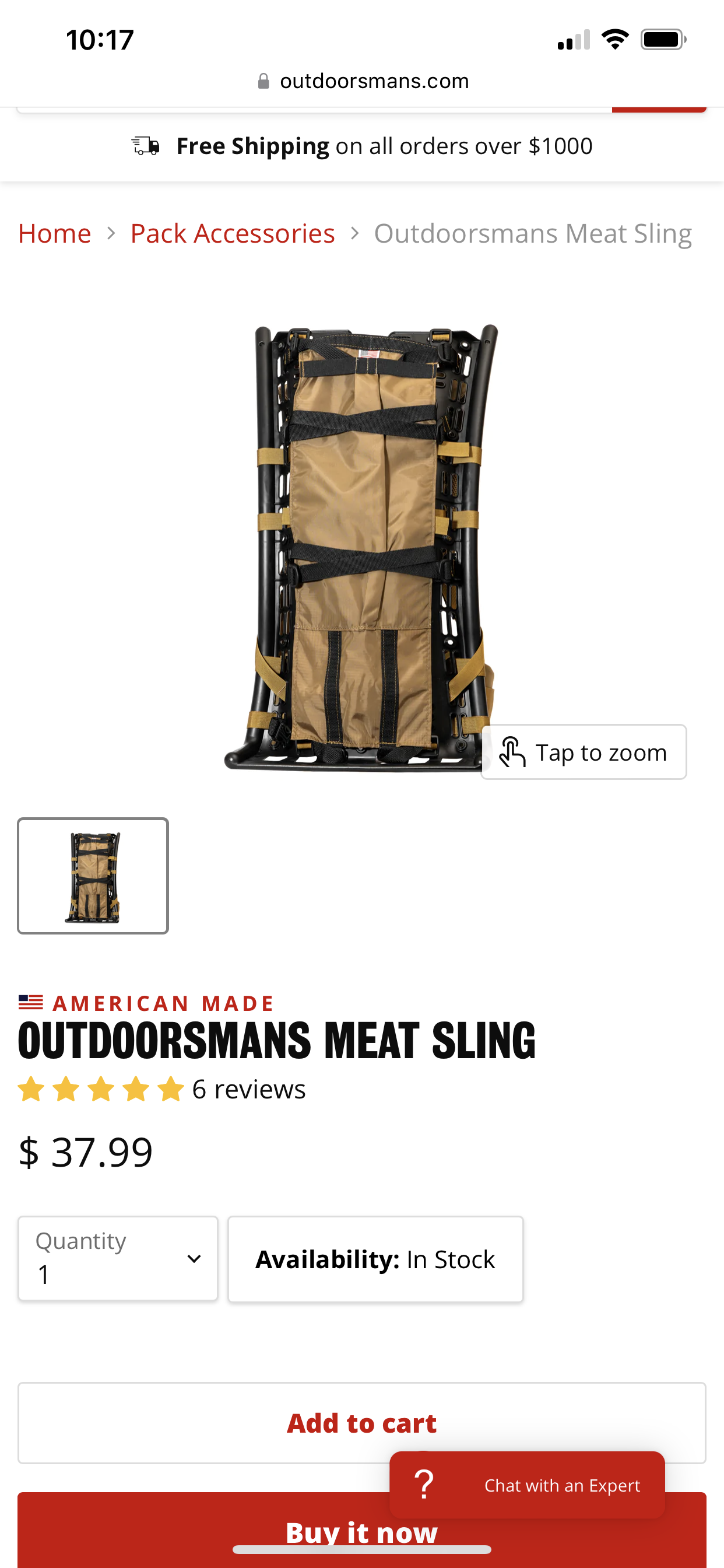
Task: Open the 6 reviews link
Action: 249,1090
